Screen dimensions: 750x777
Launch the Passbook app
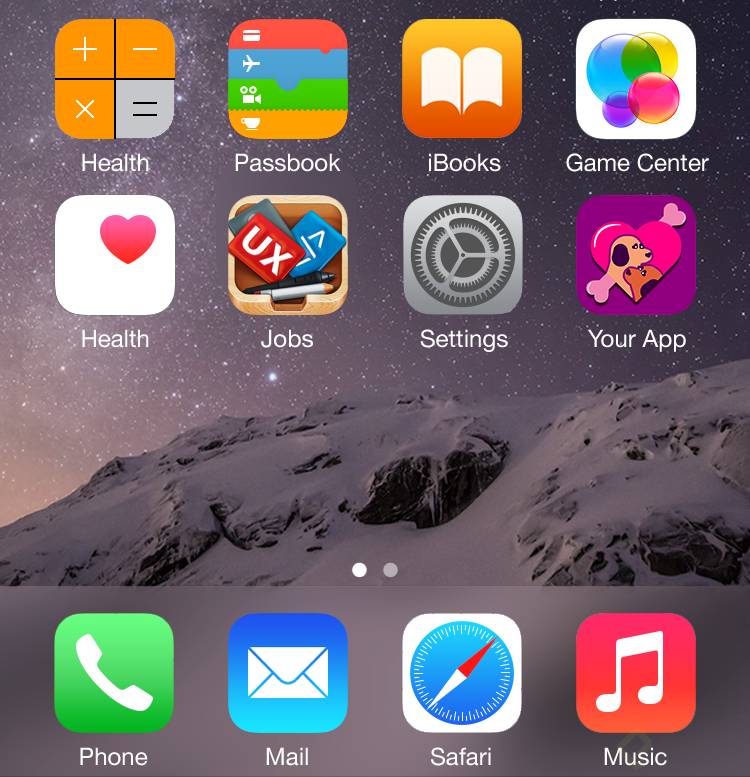click(x=288, y=79)
